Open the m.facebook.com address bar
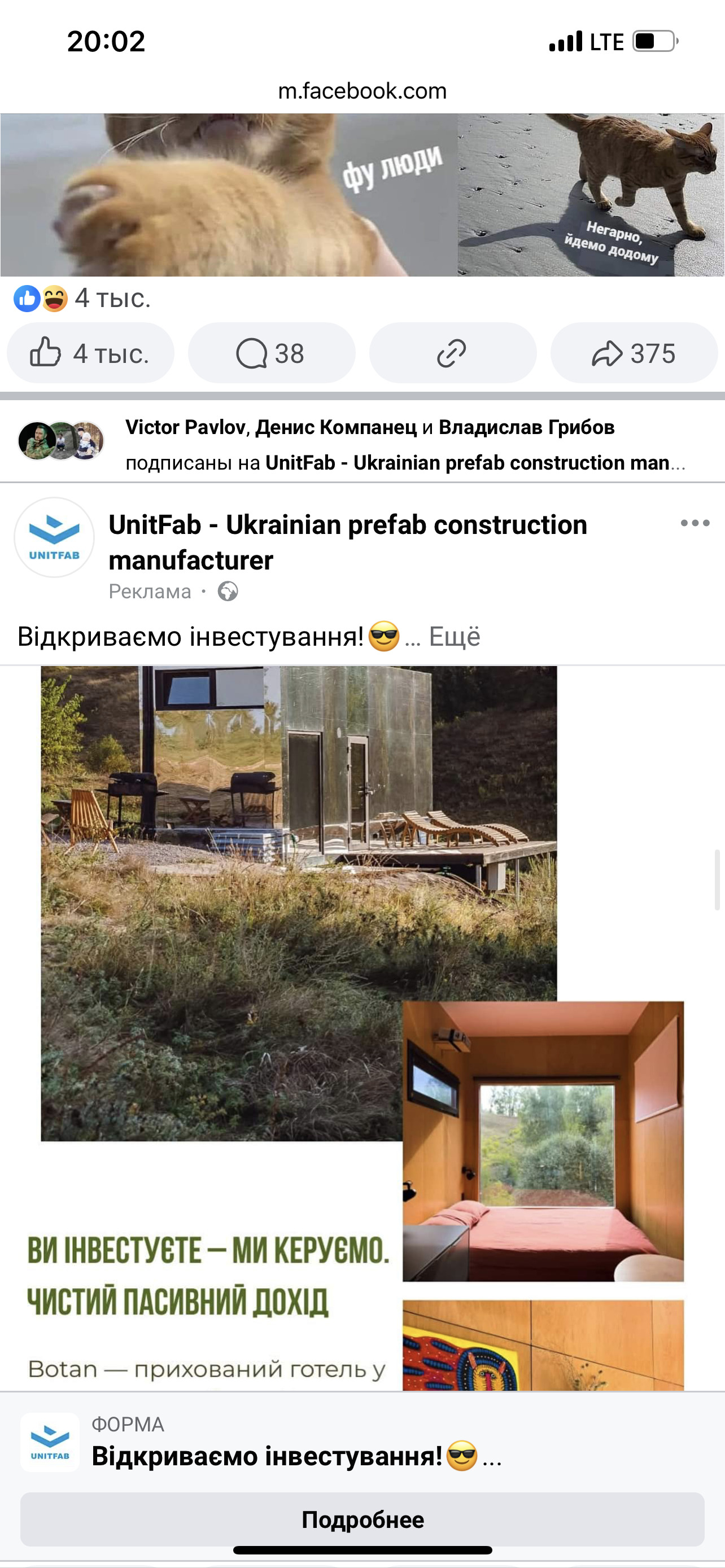 362,91
